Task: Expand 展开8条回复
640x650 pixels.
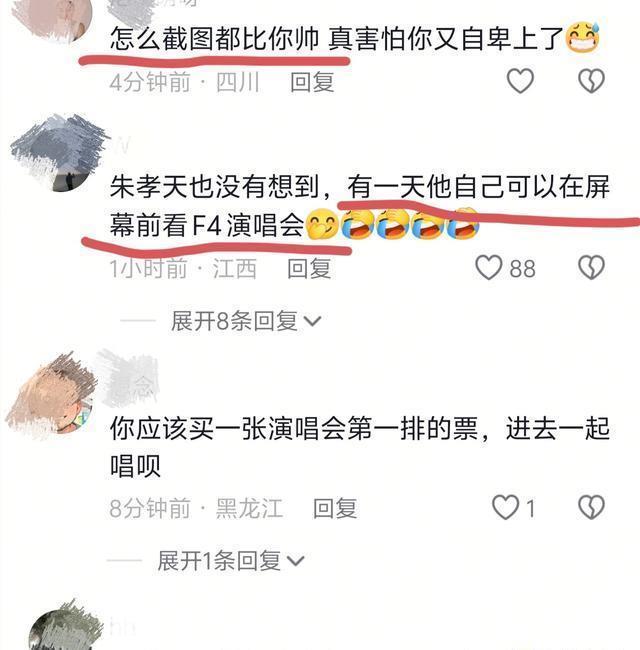Action: point(245,321)
